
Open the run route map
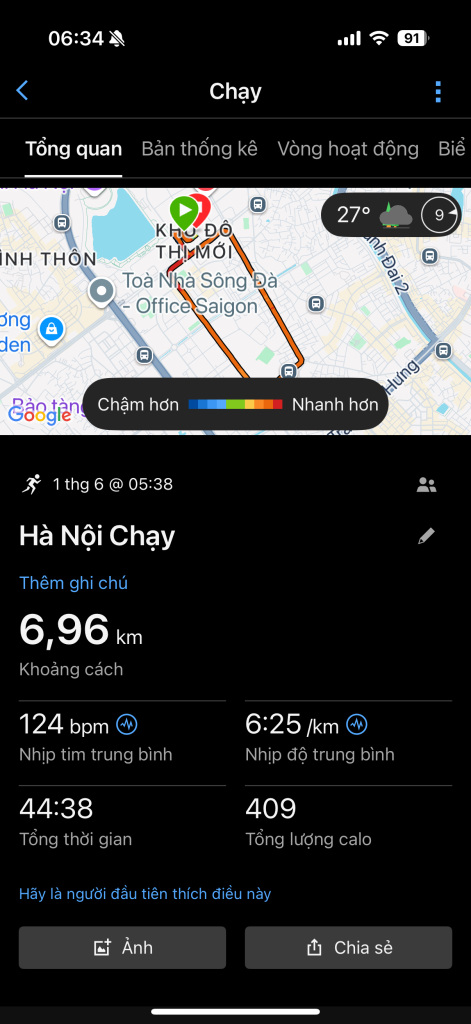pyautogui.click(x=235, y=311)
